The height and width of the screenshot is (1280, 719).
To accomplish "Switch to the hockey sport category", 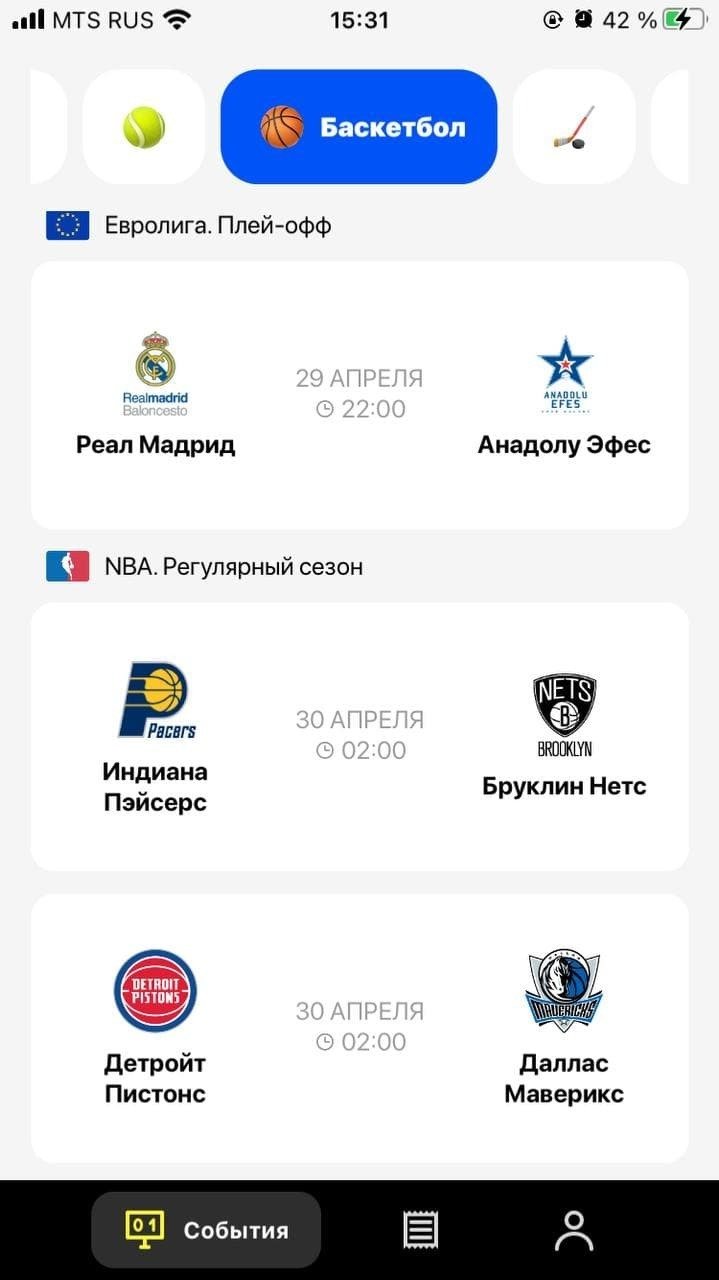I will coord(574,127).
